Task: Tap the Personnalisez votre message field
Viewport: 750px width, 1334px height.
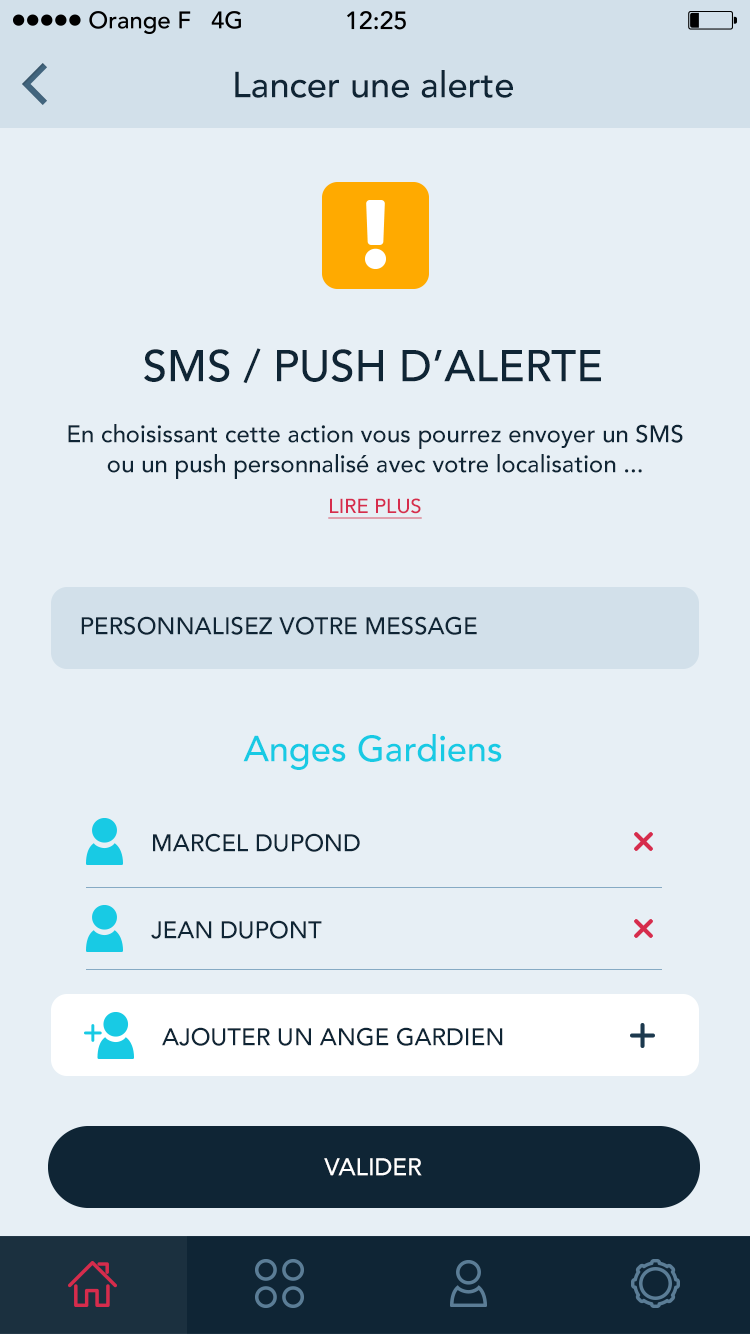Action: pyautogui.click(x=375, y=627)
